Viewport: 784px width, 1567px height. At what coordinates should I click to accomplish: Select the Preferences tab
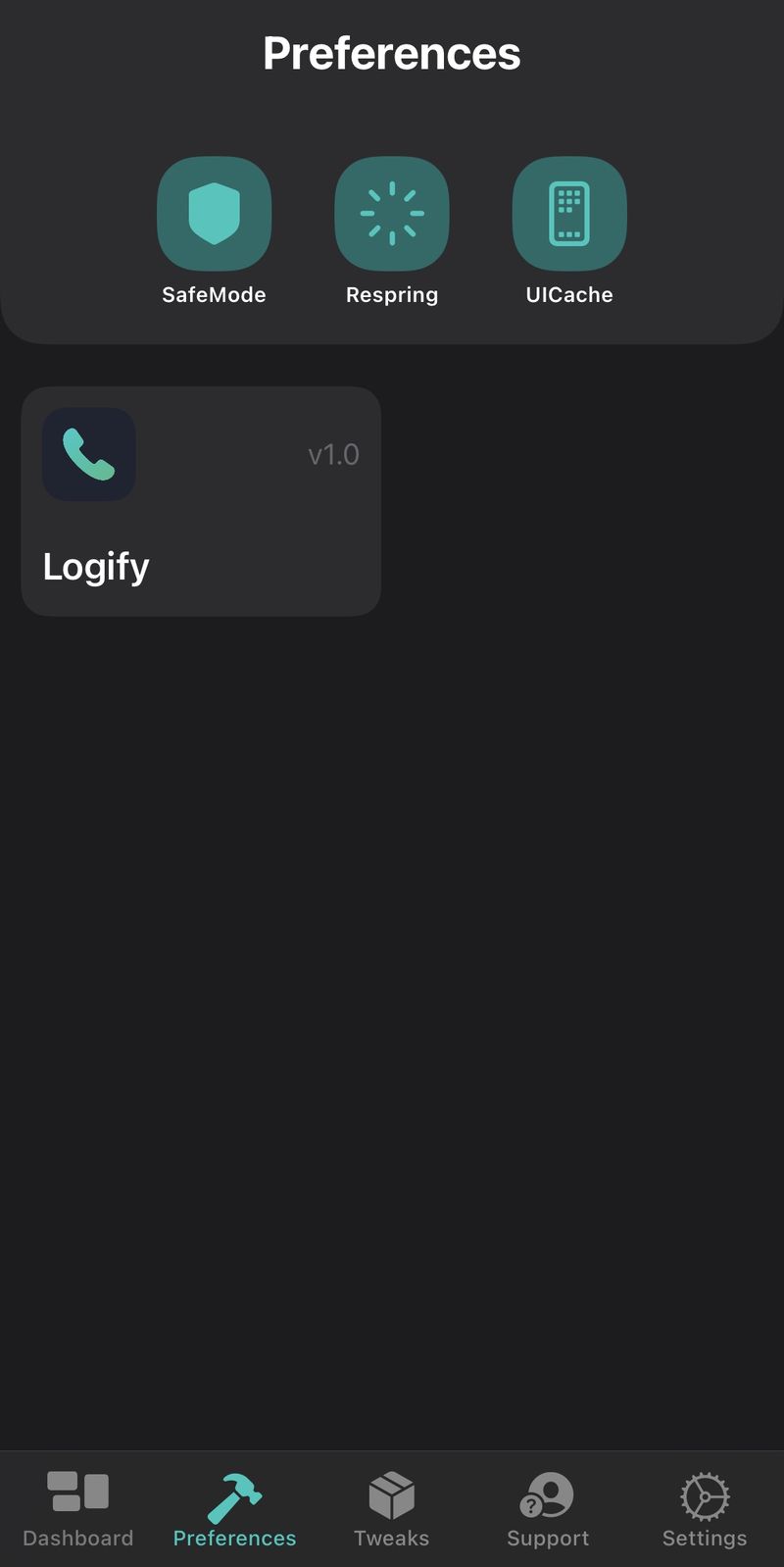[235, 1509]
